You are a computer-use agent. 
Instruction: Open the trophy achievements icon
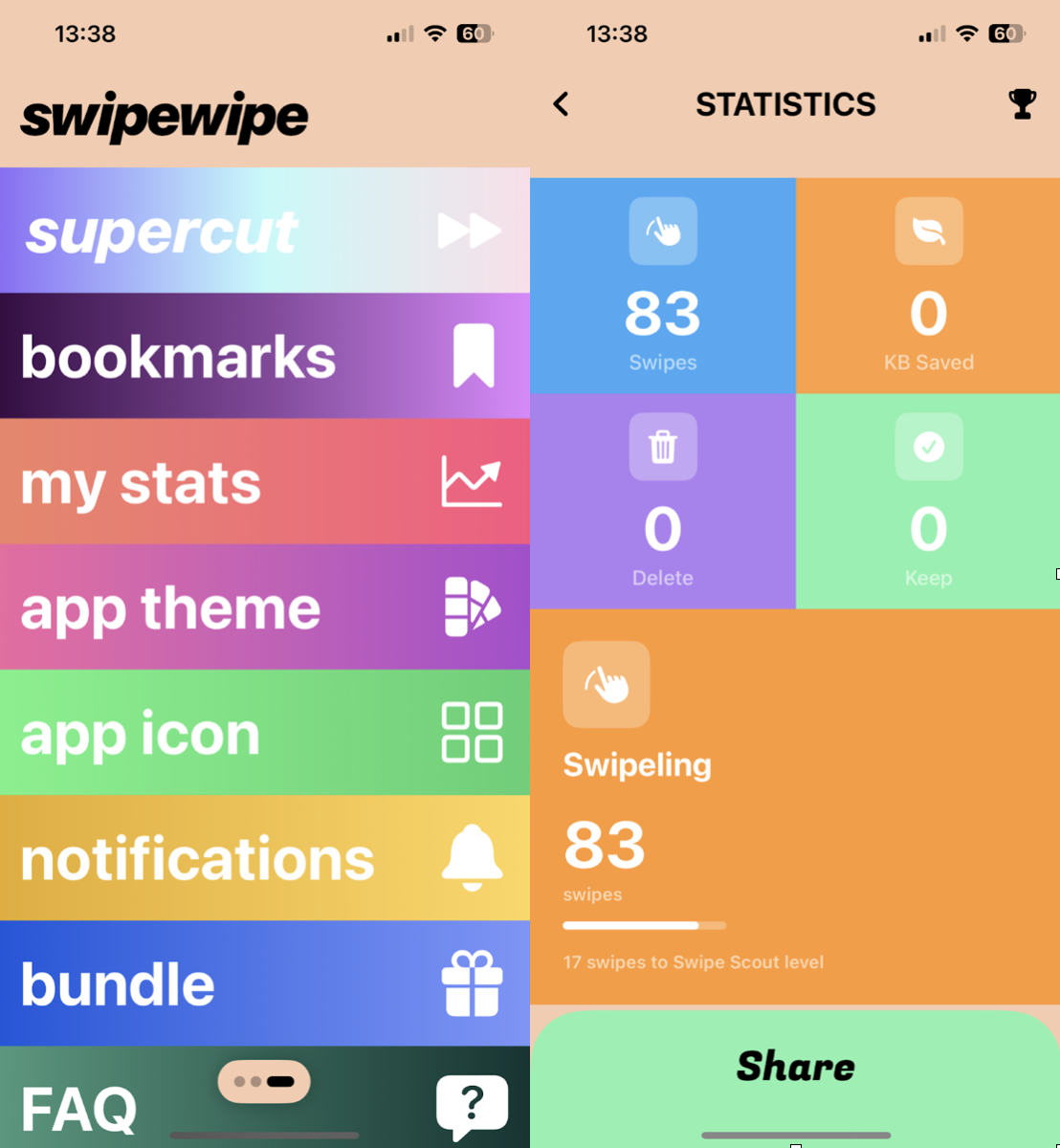(1022, 104)
